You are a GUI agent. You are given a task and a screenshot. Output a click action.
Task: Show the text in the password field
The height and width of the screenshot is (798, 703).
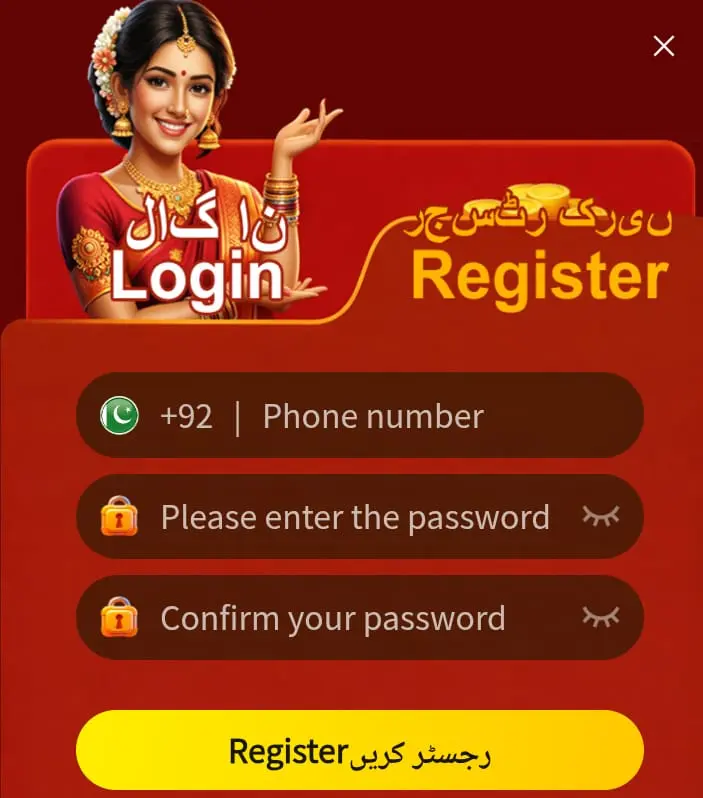point(601,516)
